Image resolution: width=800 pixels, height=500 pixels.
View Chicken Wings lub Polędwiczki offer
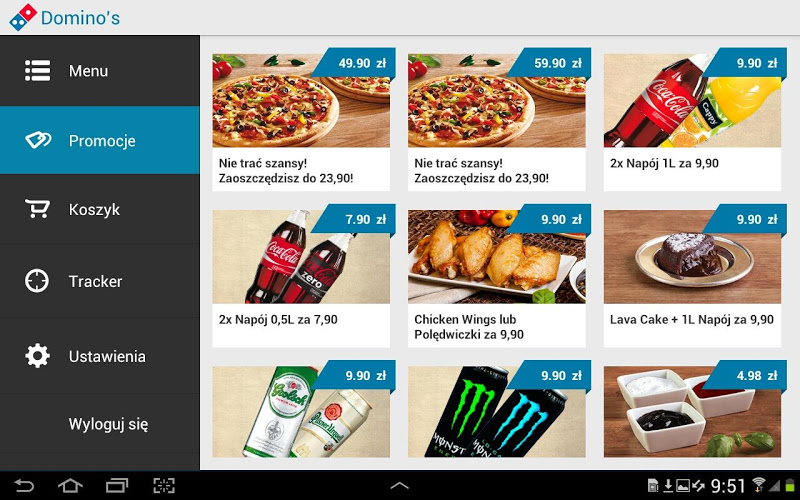click(x=496, y=278)
